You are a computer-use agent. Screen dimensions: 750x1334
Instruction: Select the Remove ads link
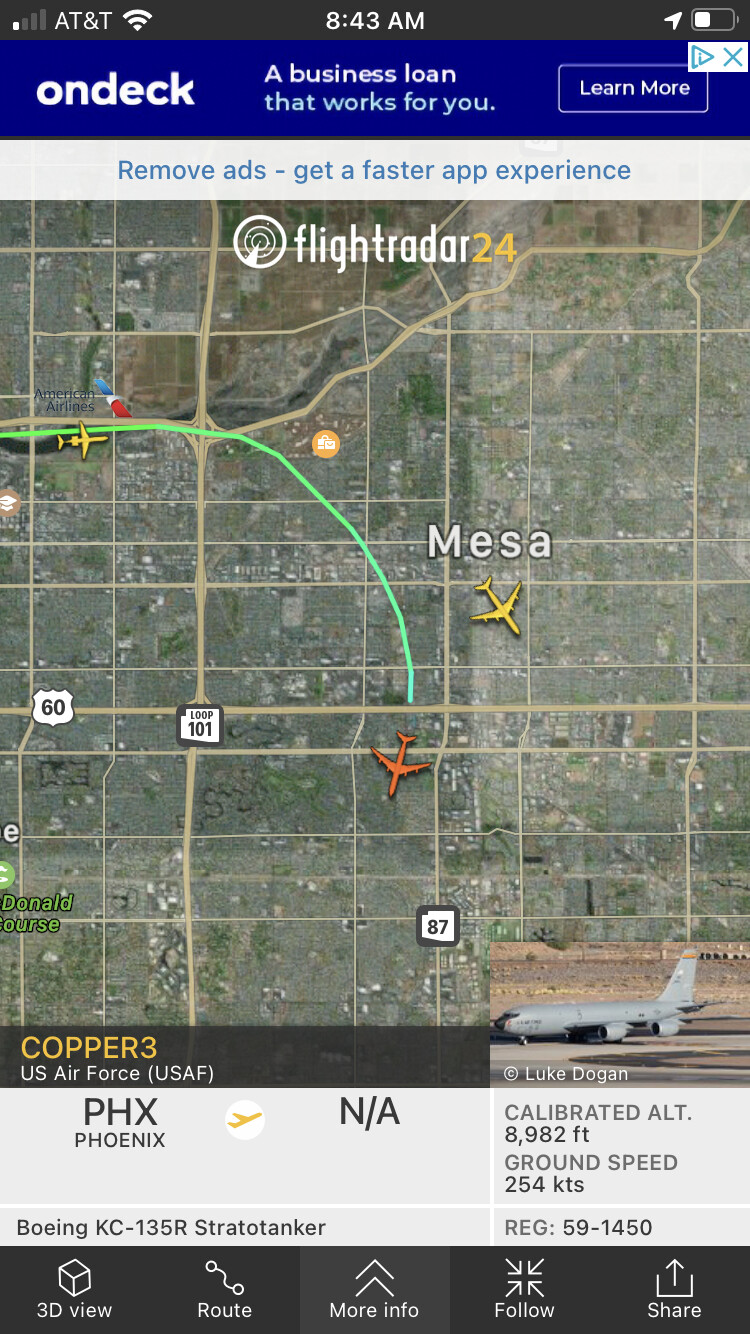(374, 170)
